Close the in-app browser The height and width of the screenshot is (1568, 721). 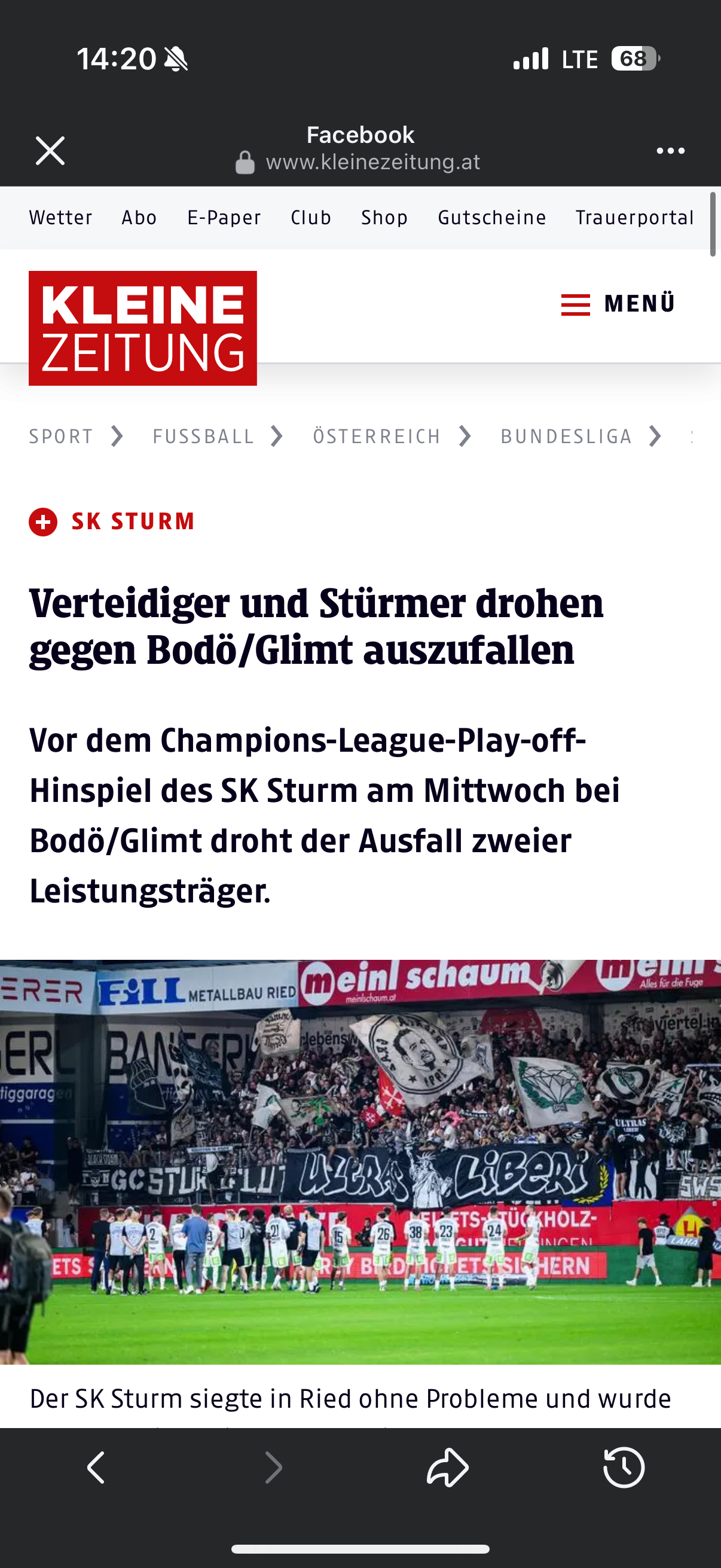click(50, 150)
